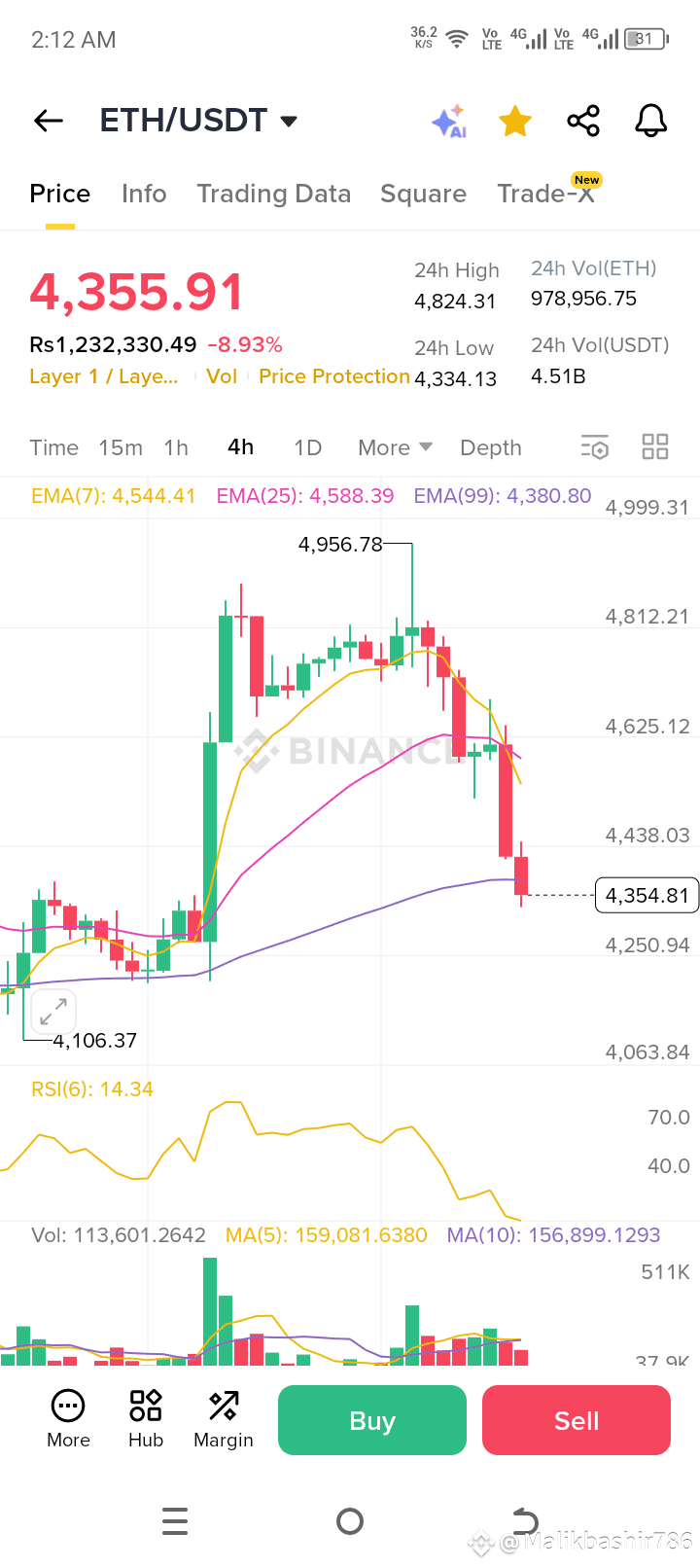This screenshot has height=1568, width=700.
Task: Open the Margin trading shortcut
Action: (x=224, y=1419)
